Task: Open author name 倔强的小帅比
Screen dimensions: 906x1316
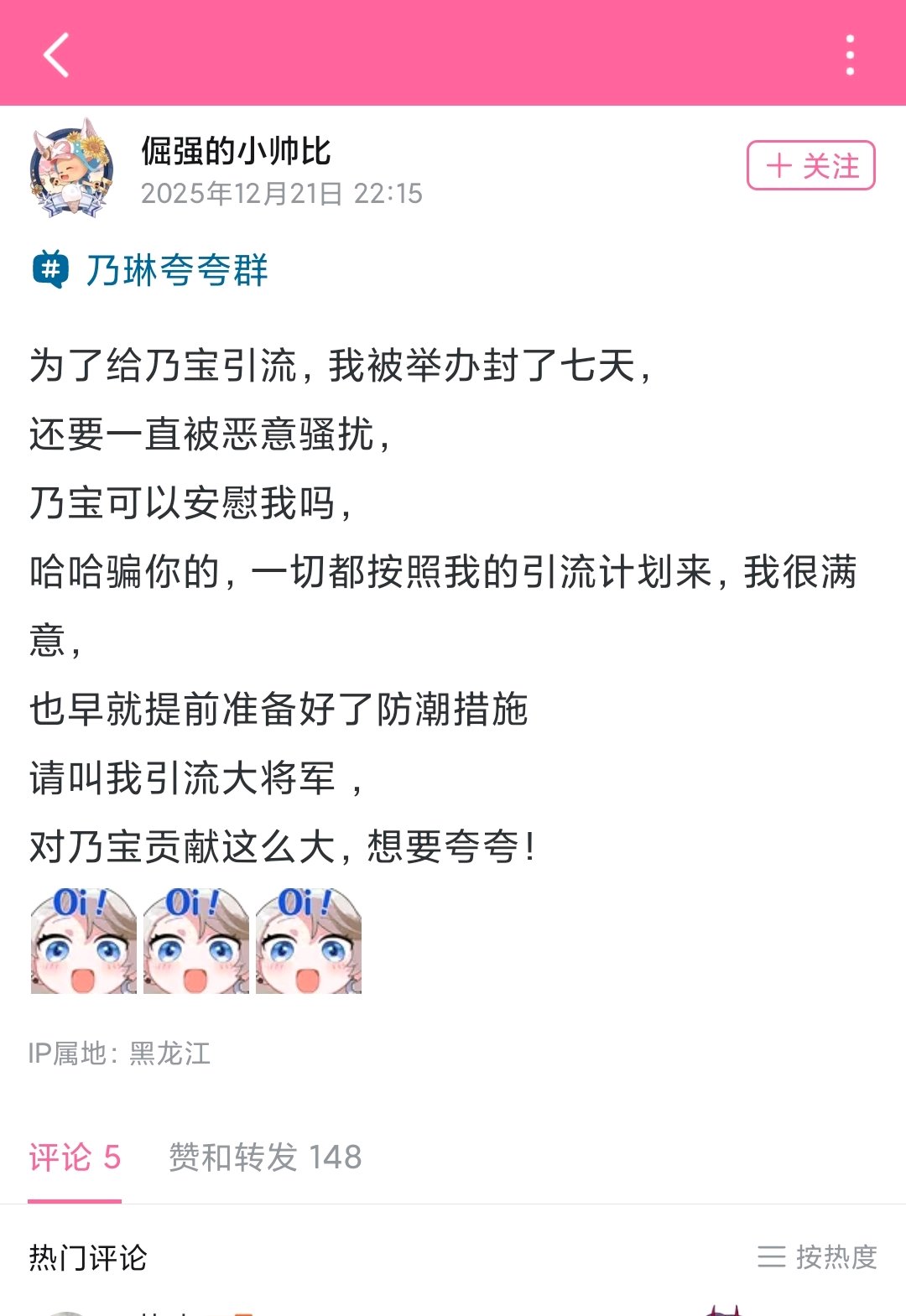Action: (x=236, y=151)
